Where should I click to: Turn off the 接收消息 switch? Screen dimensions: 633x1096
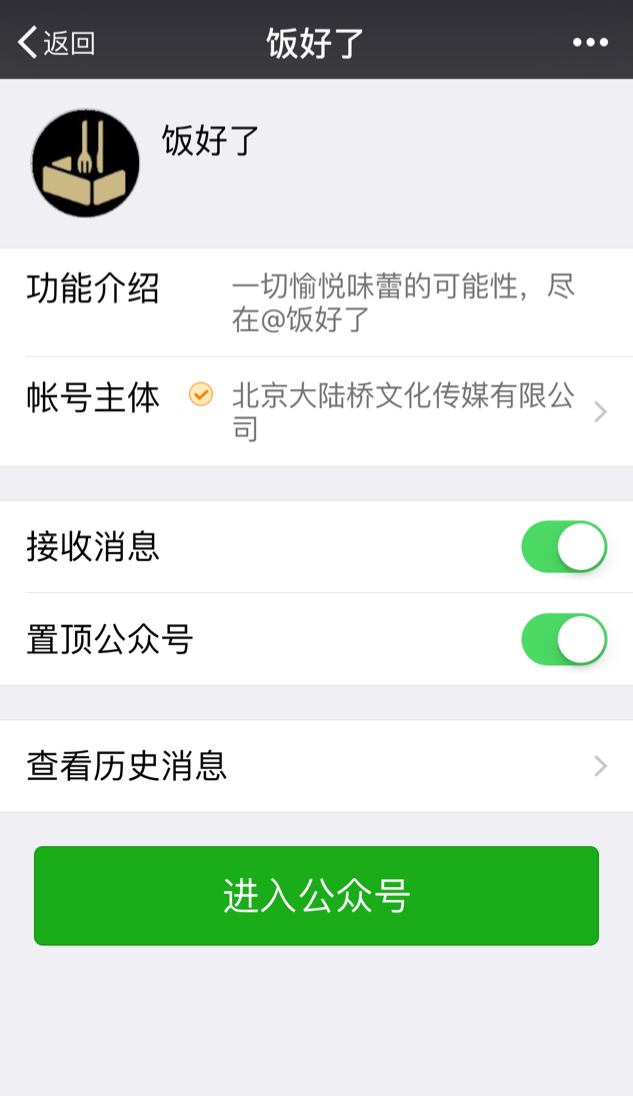coord(564,547)
